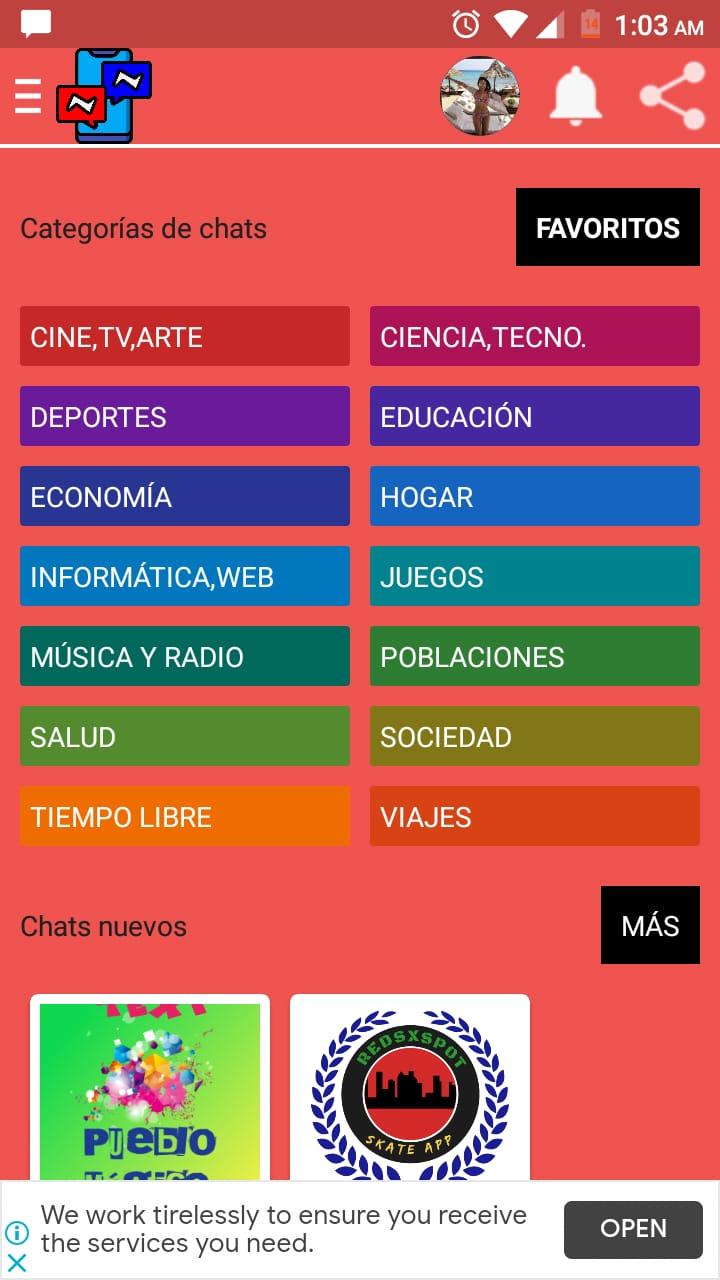Open the POBLACIONES category
Viewport: 720px width, 1280px height.
pos(535,656)
